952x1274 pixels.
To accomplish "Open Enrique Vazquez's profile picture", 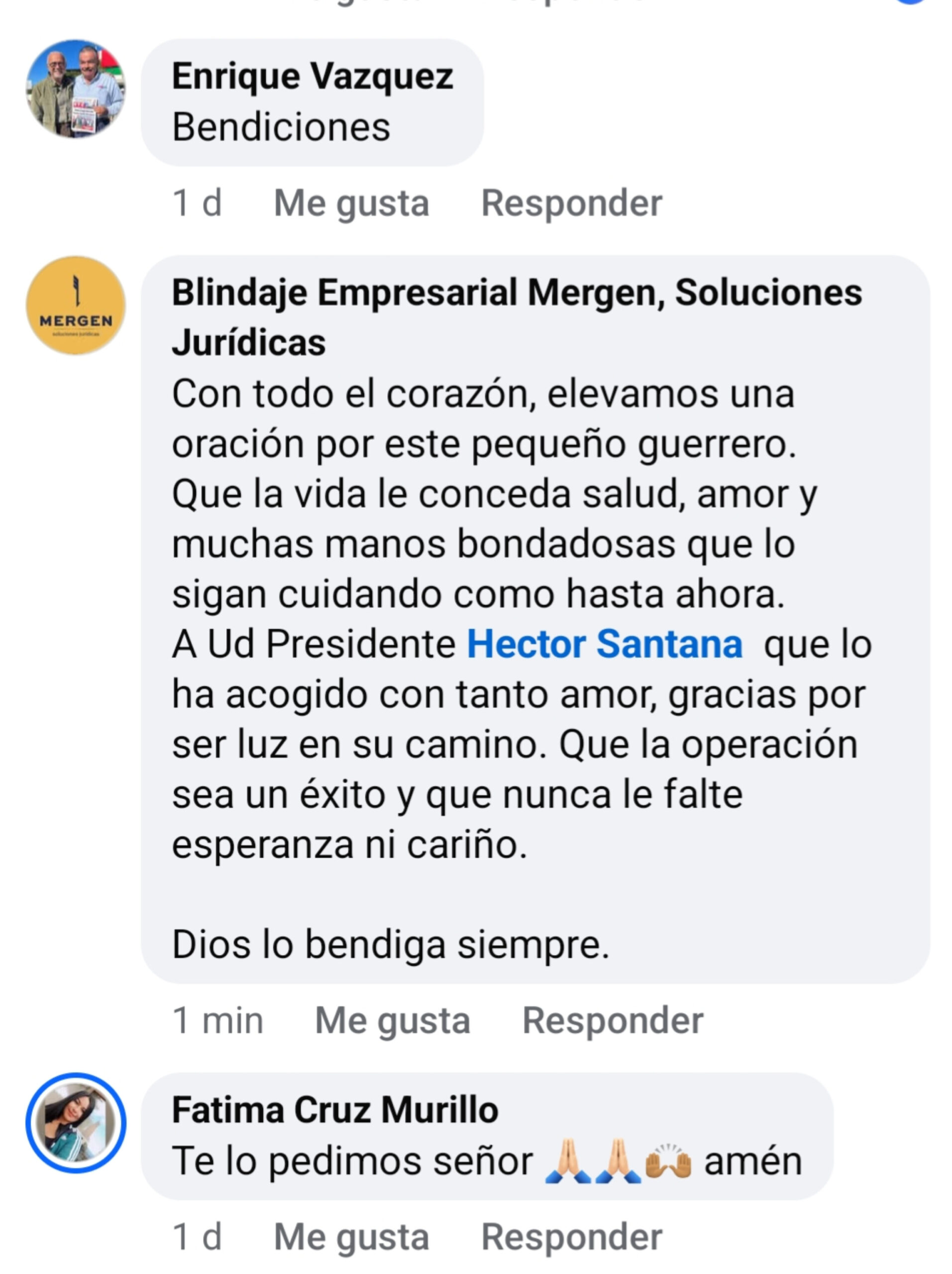I will [x=76, y=89].
